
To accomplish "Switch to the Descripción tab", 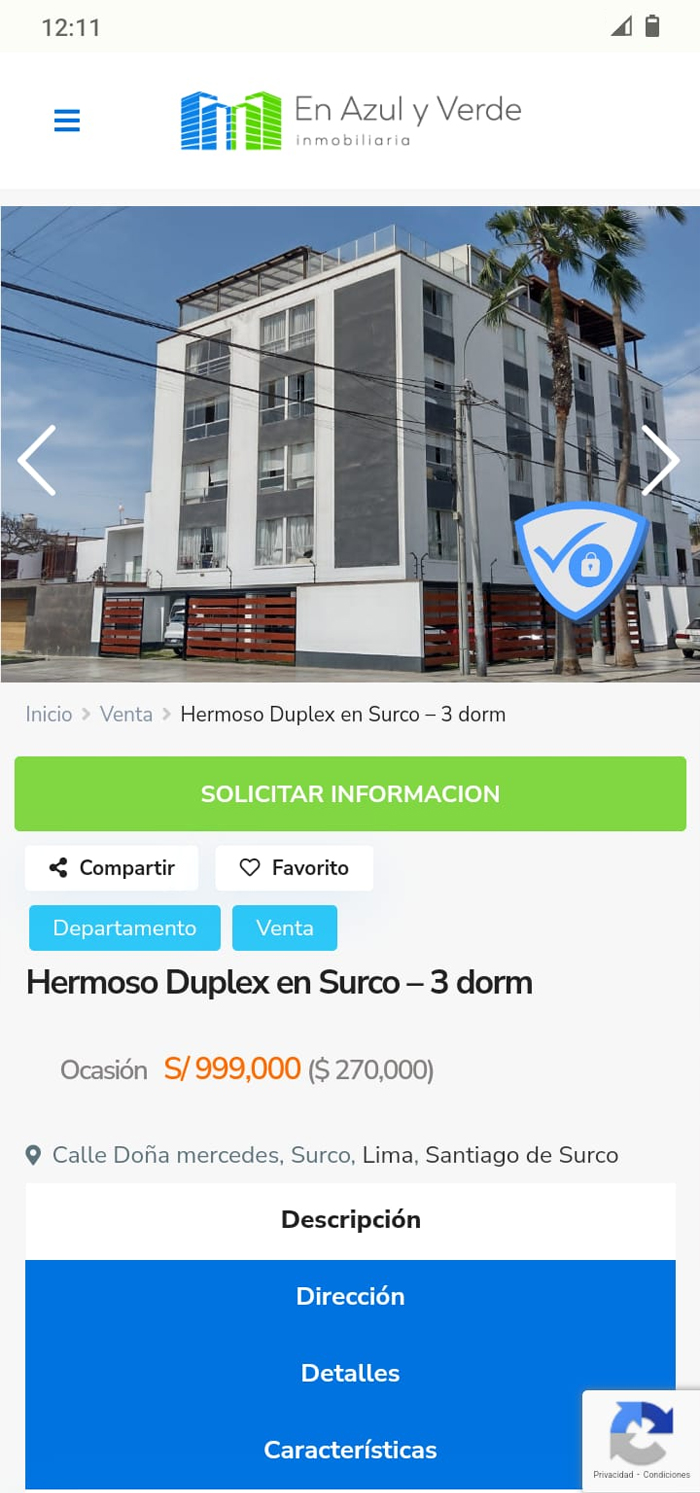I will [350, 1220].
